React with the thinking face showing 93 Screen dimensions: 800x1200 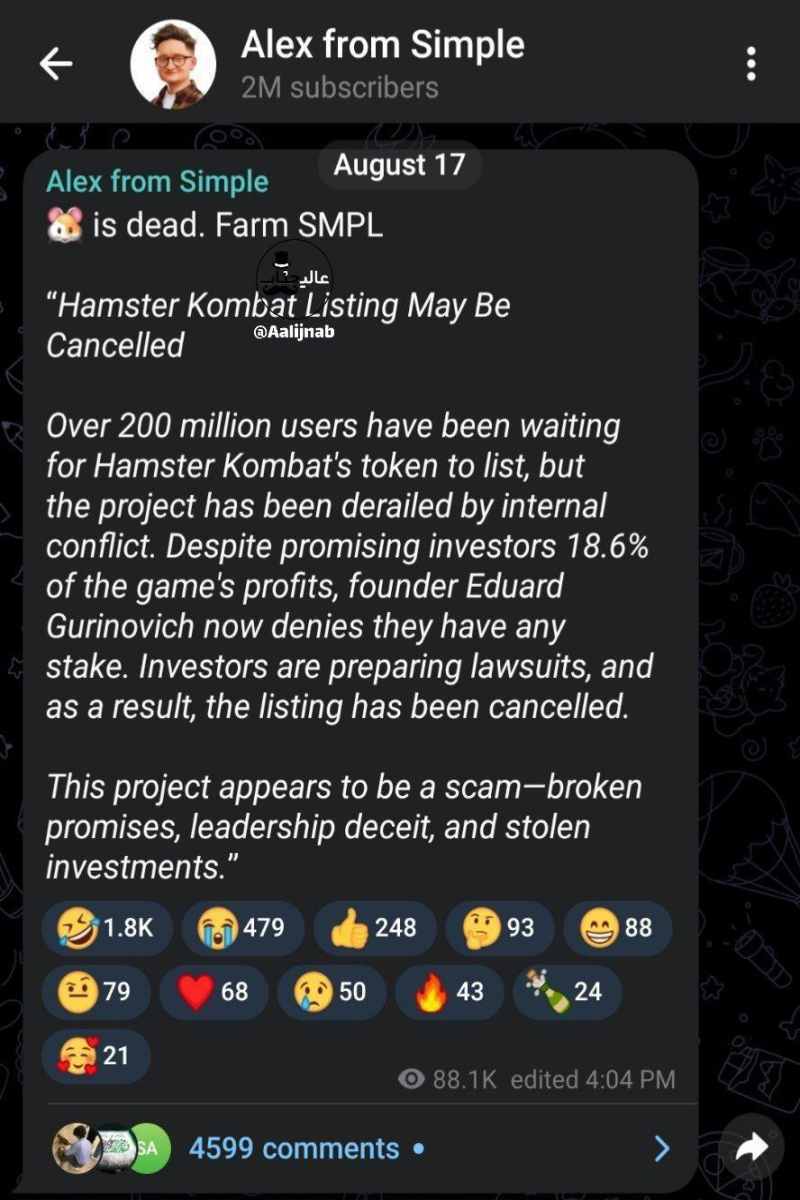click(498, 928)
